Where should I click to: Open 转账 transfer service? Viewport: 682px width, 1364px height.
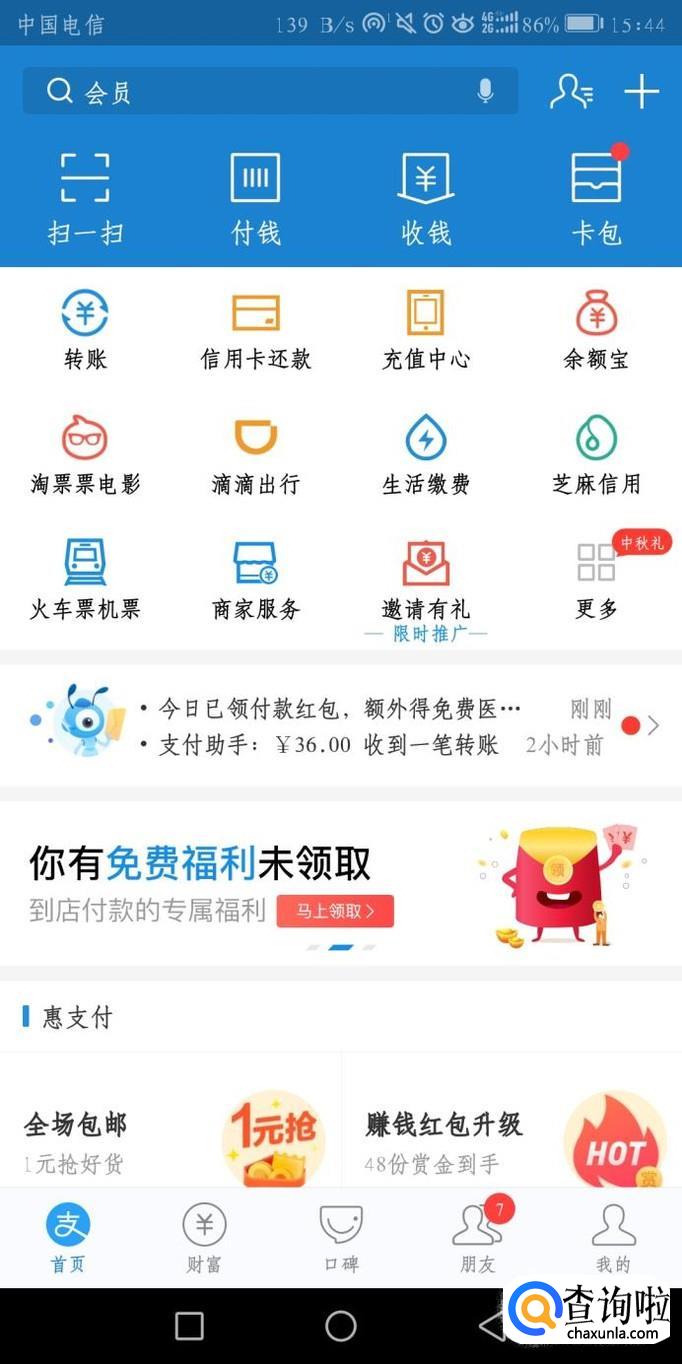[x=85, y=330]
